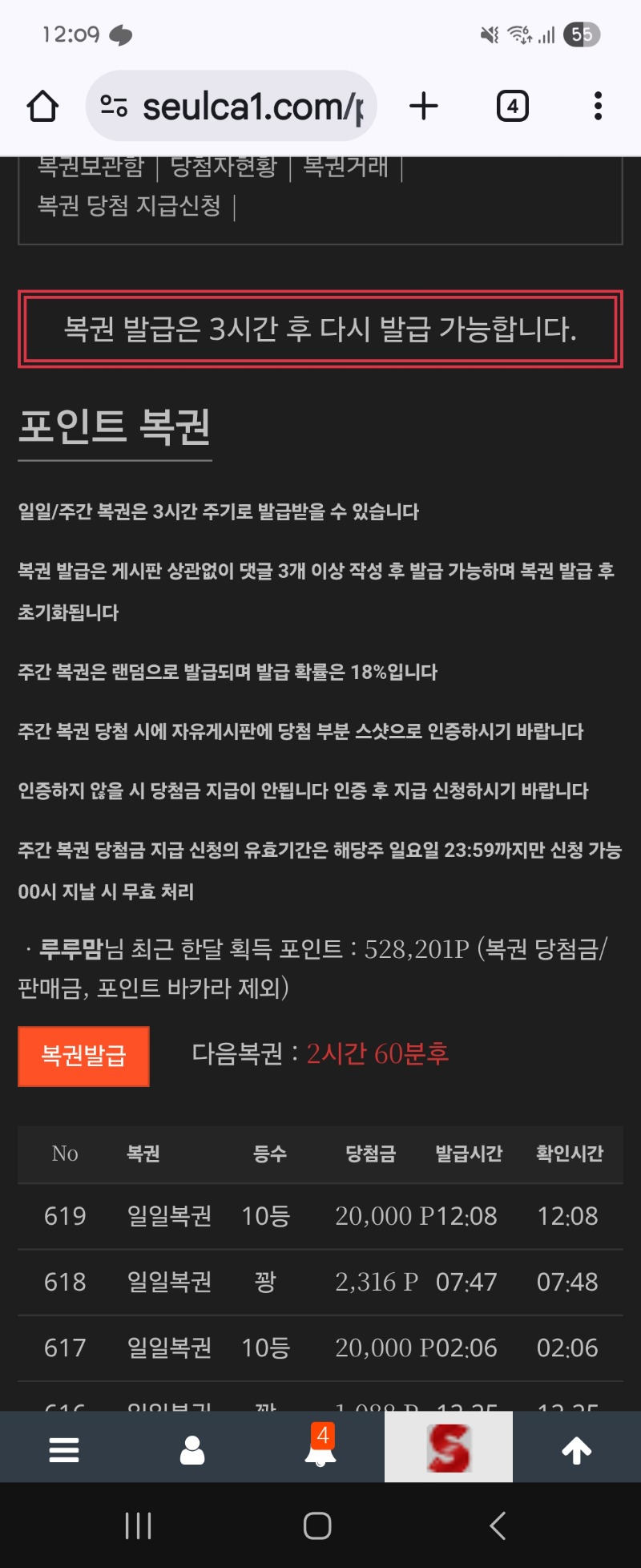Jump to top with the up arrow

tap(576, 1449)
